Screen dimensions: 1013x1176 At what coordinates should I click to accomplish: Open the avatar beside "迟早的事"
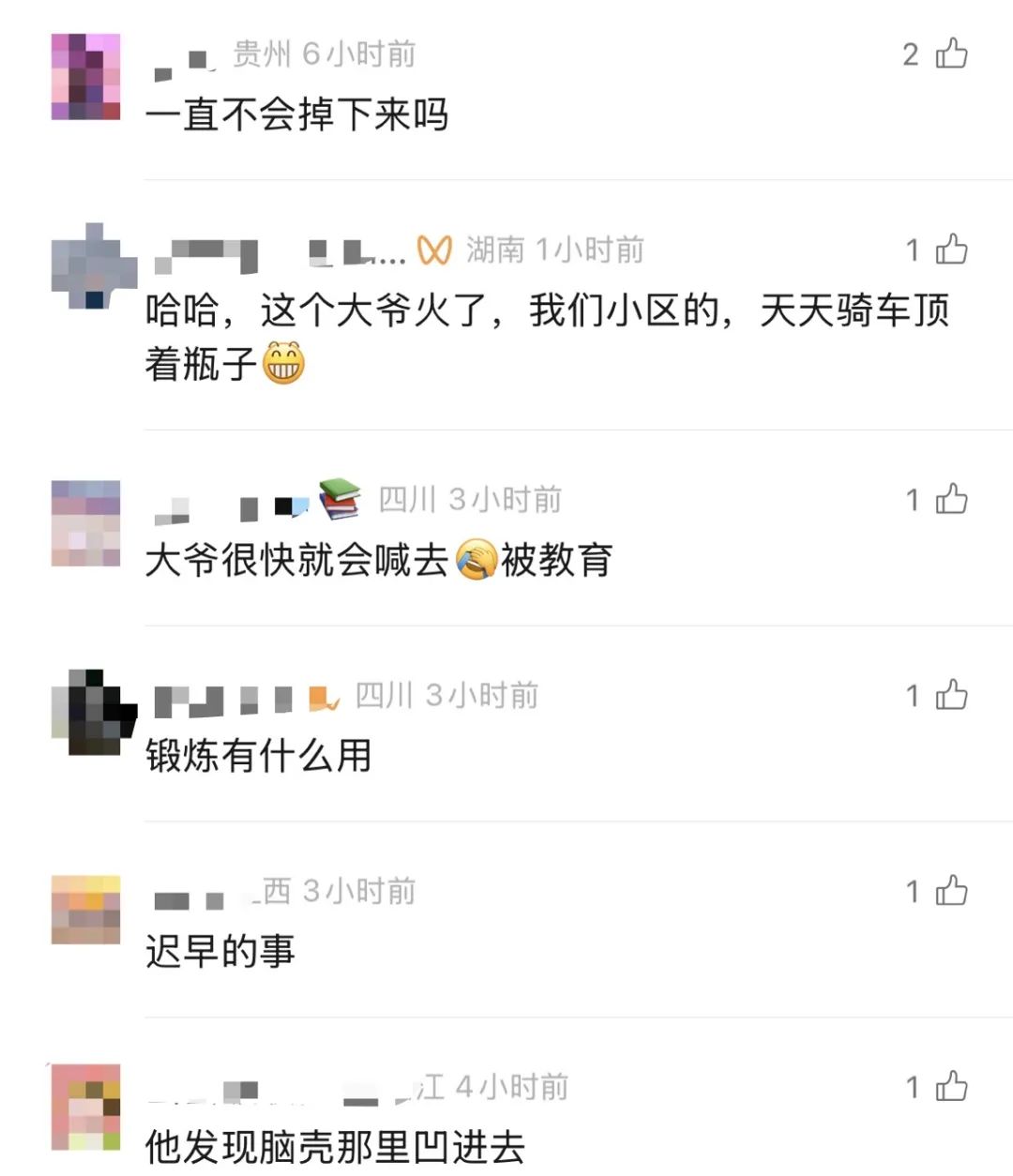(85, 910)
